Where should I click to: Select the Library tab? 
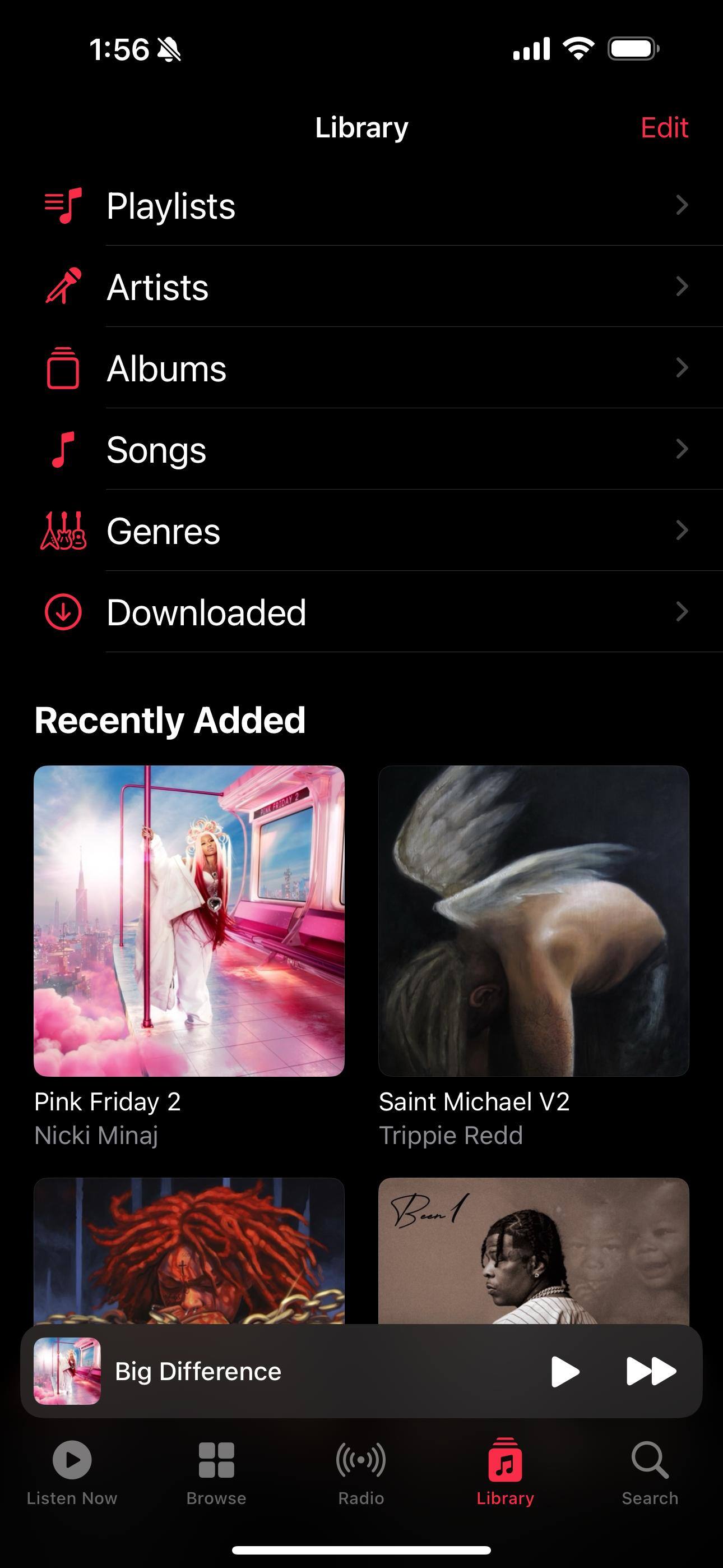coord(505,1472)
